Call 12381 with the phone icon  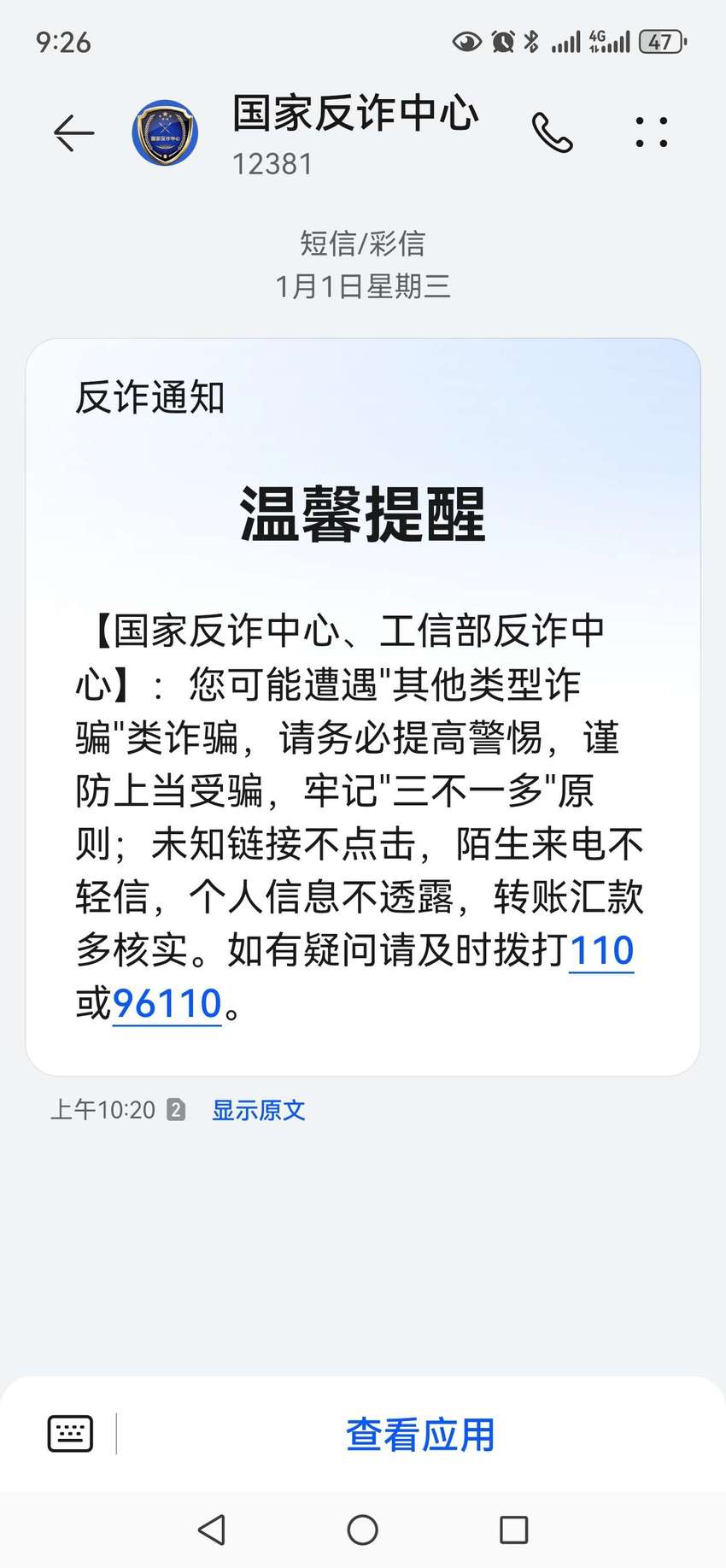[552, 132]
